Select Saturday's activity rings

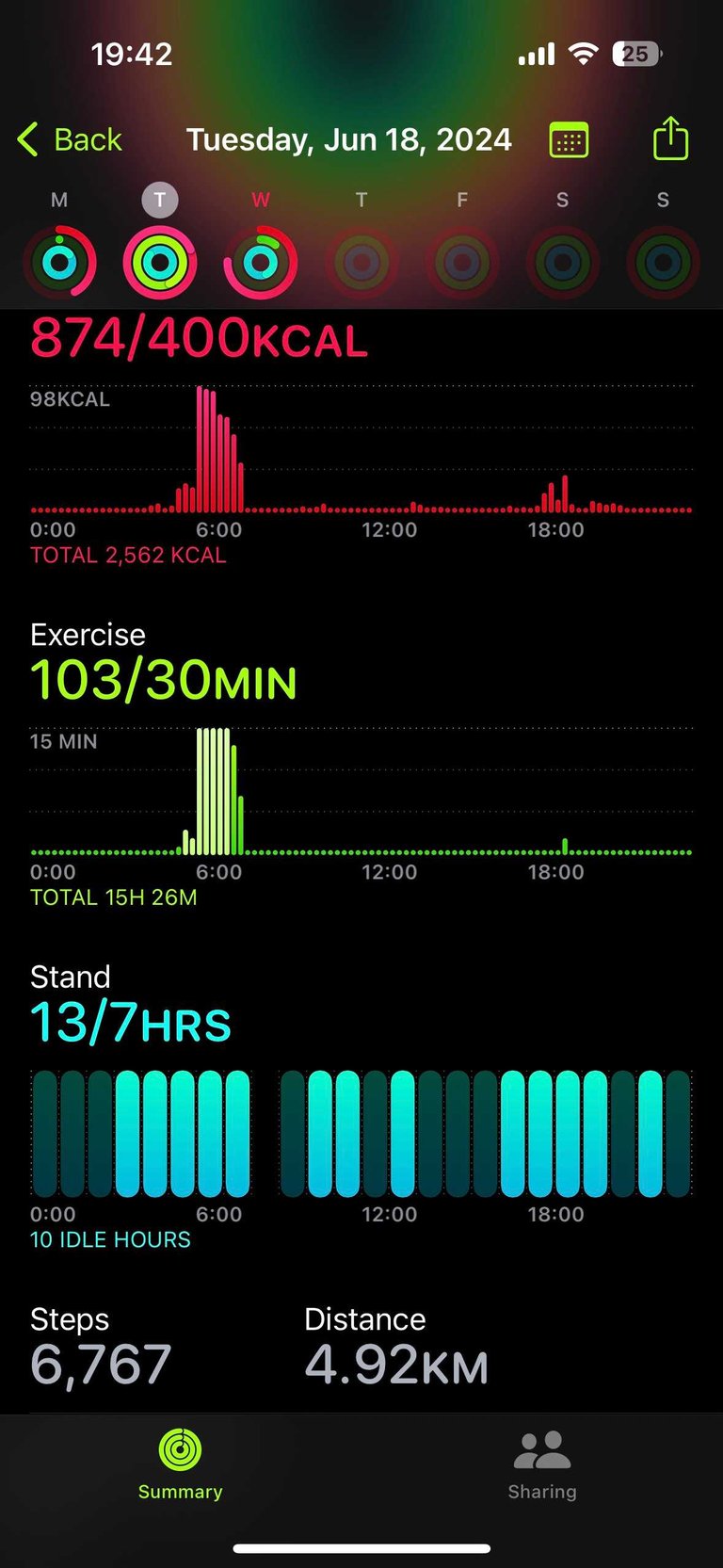(563, 262)
